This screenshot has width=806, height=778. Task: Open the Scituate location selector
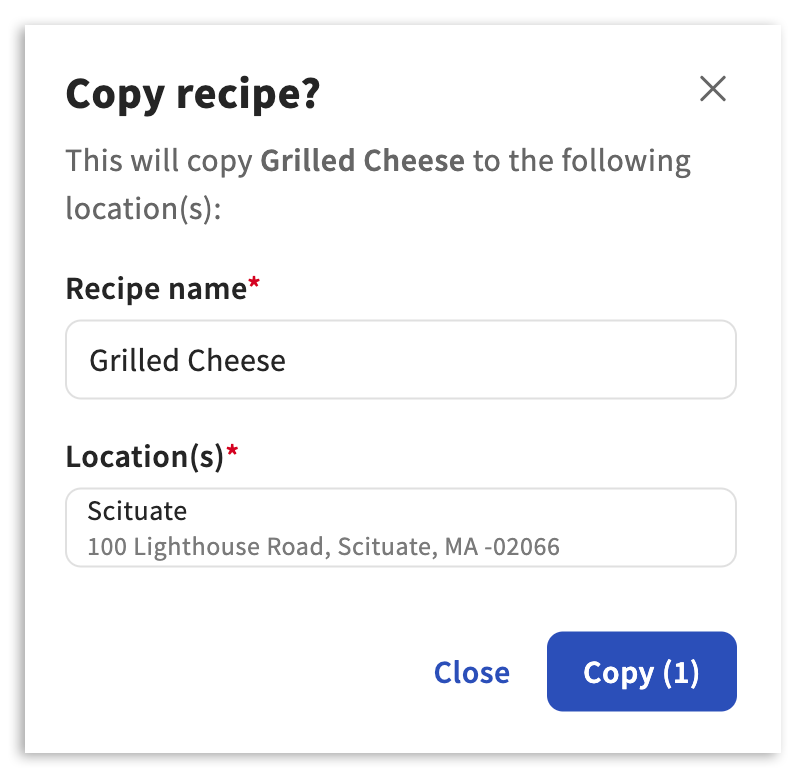click(x=400, y=528)
